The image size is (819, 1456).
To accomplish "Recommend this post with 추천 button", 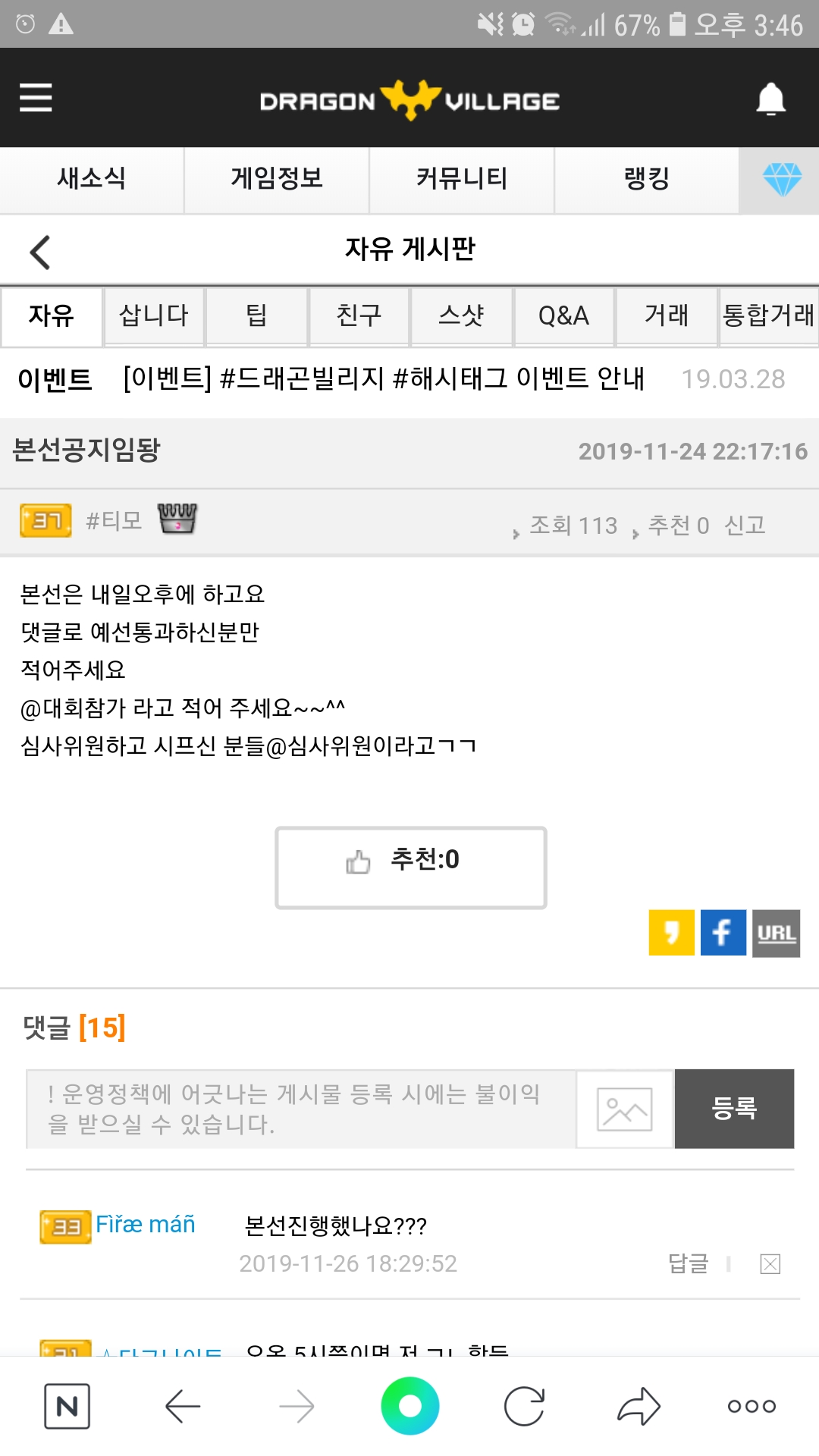I will (410, 868).
